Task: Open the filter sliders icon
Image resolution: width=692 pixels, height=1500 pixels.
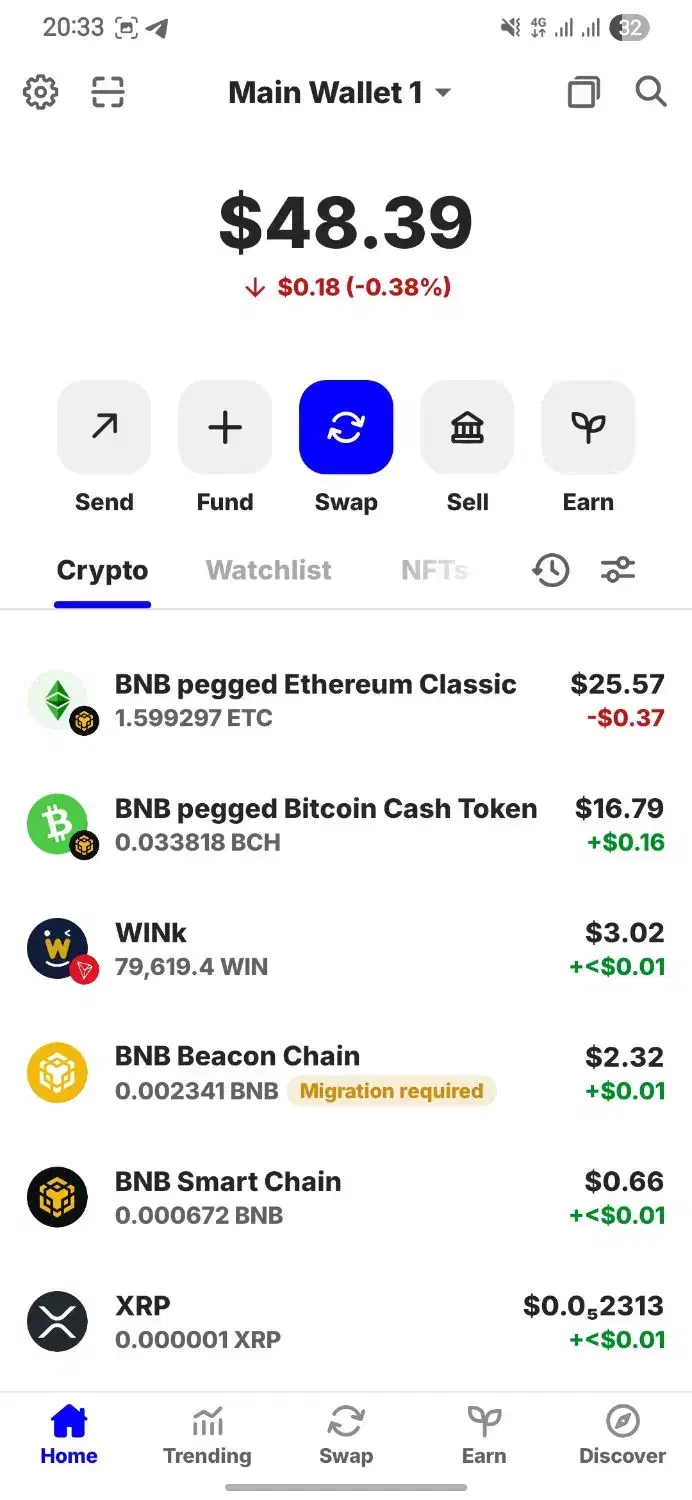Action: 618,571
